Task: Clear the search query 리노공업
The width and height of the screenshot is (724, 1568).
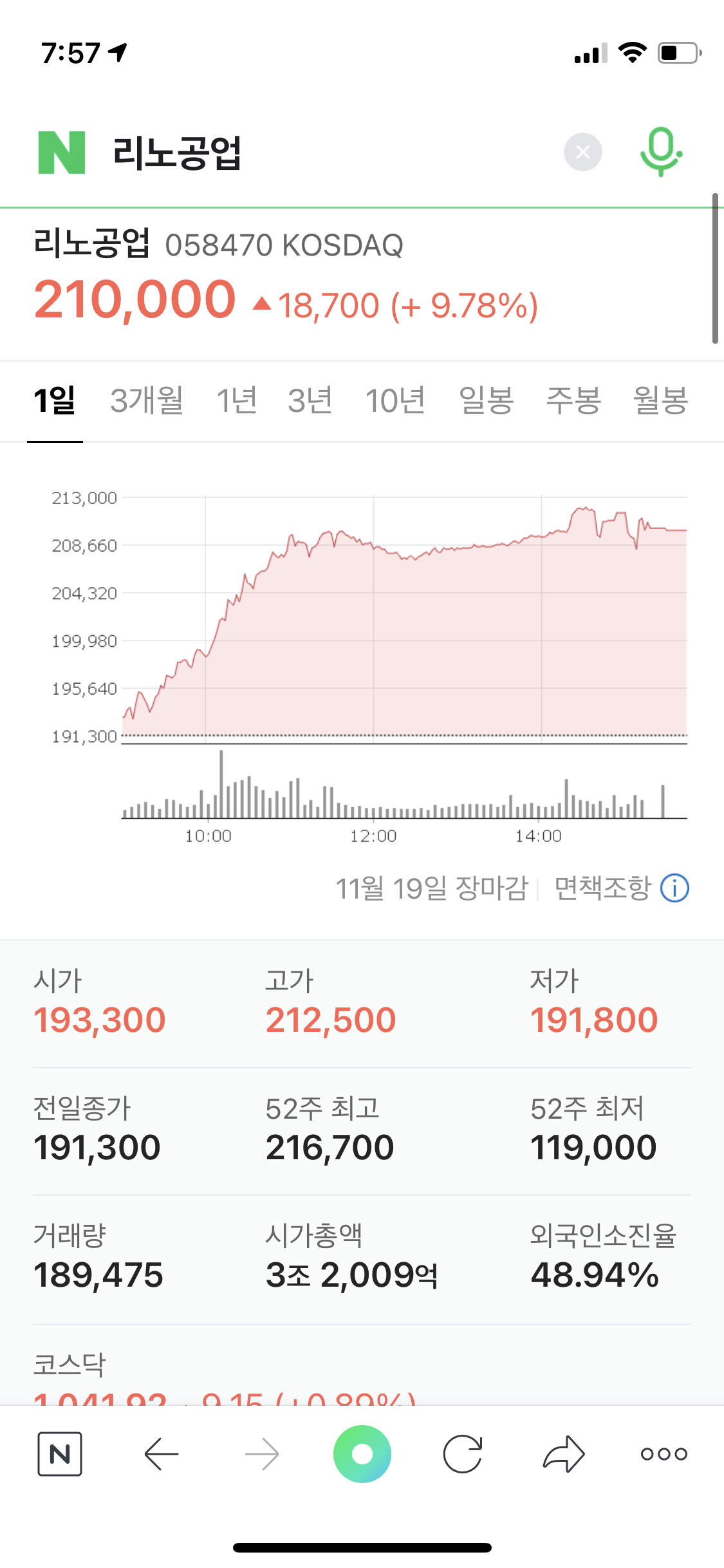Action: coord(582,153)
